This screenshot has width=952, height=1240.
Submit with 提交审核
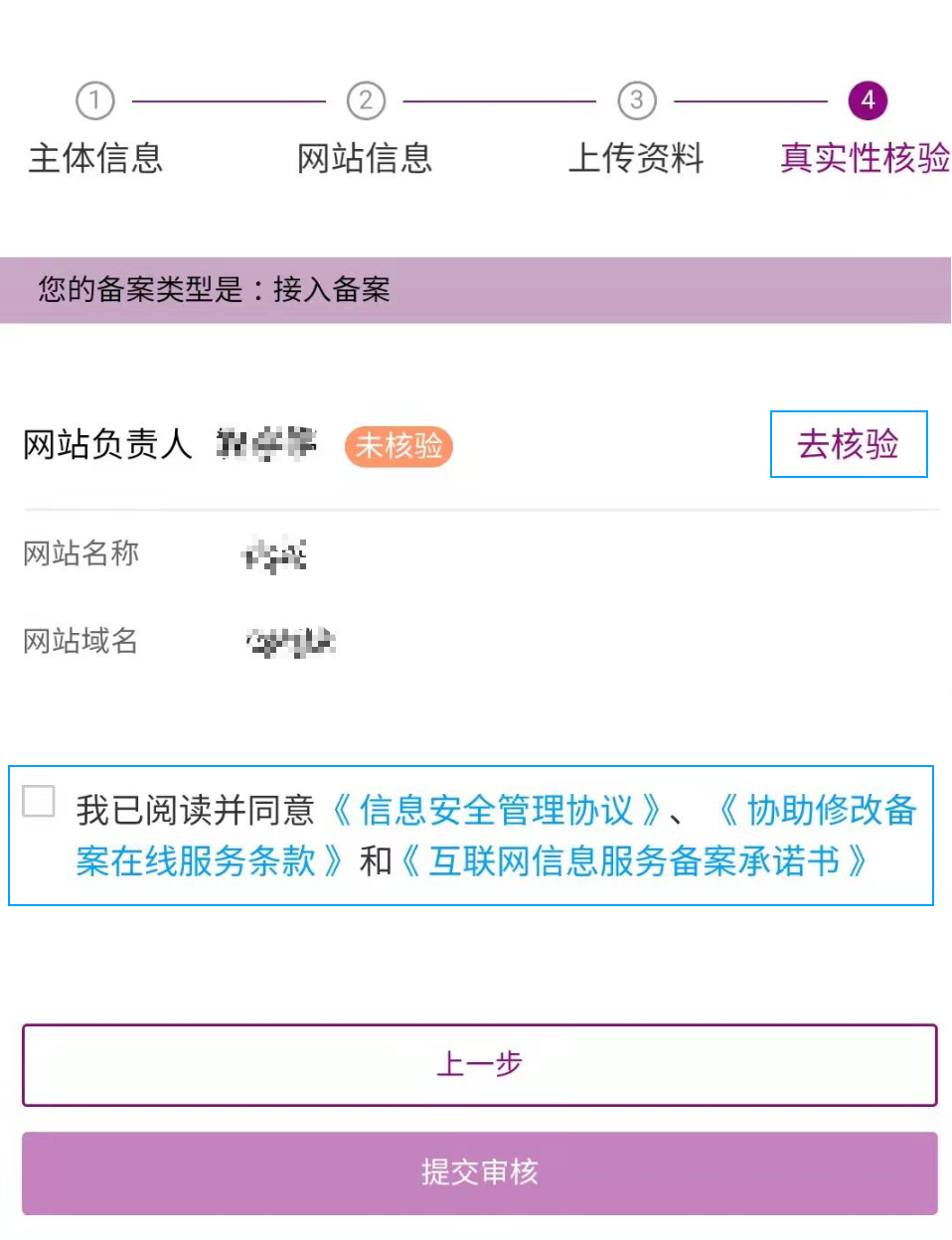coord(479,1172)
